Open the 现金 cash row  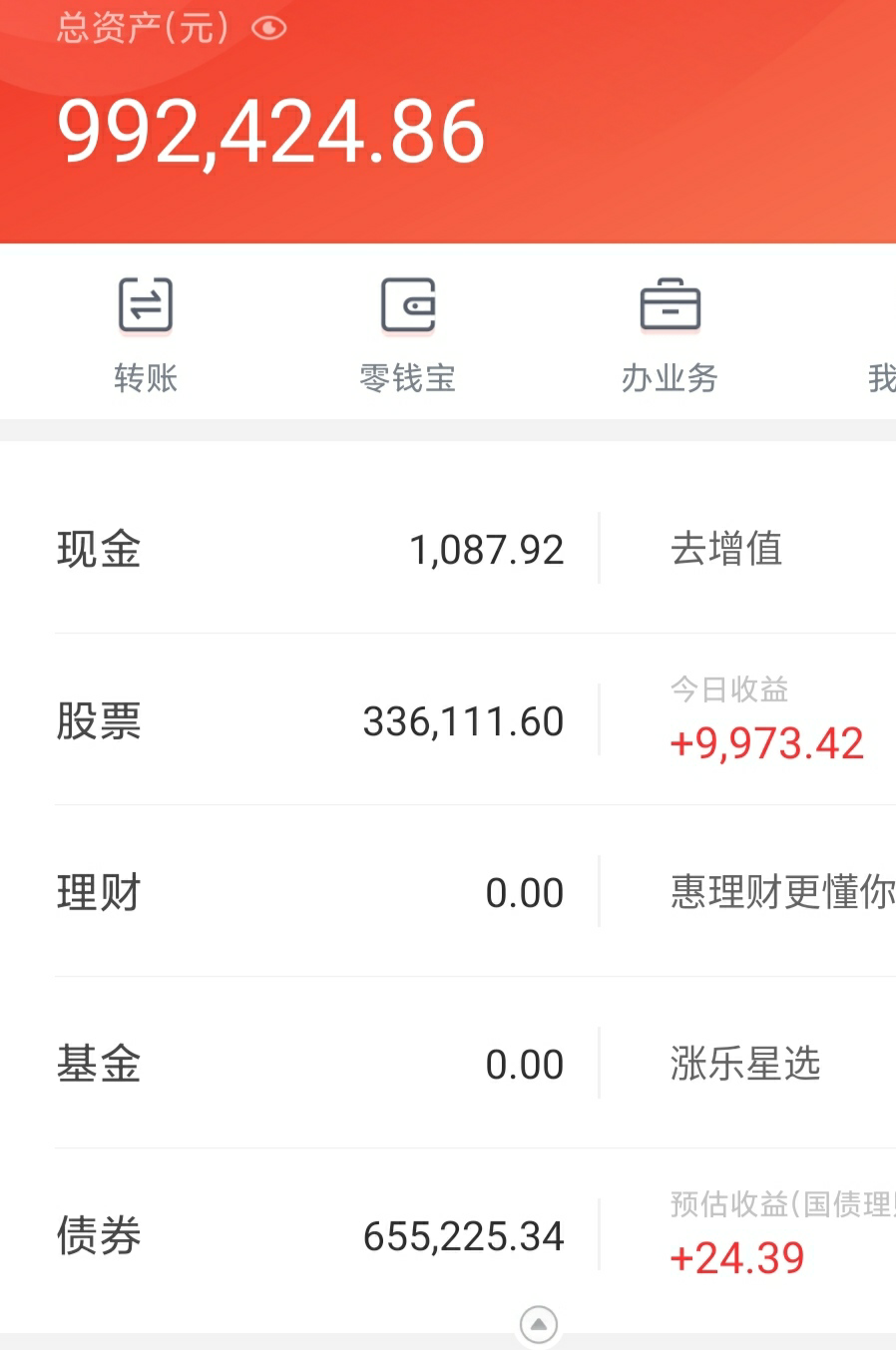(309, 549)
